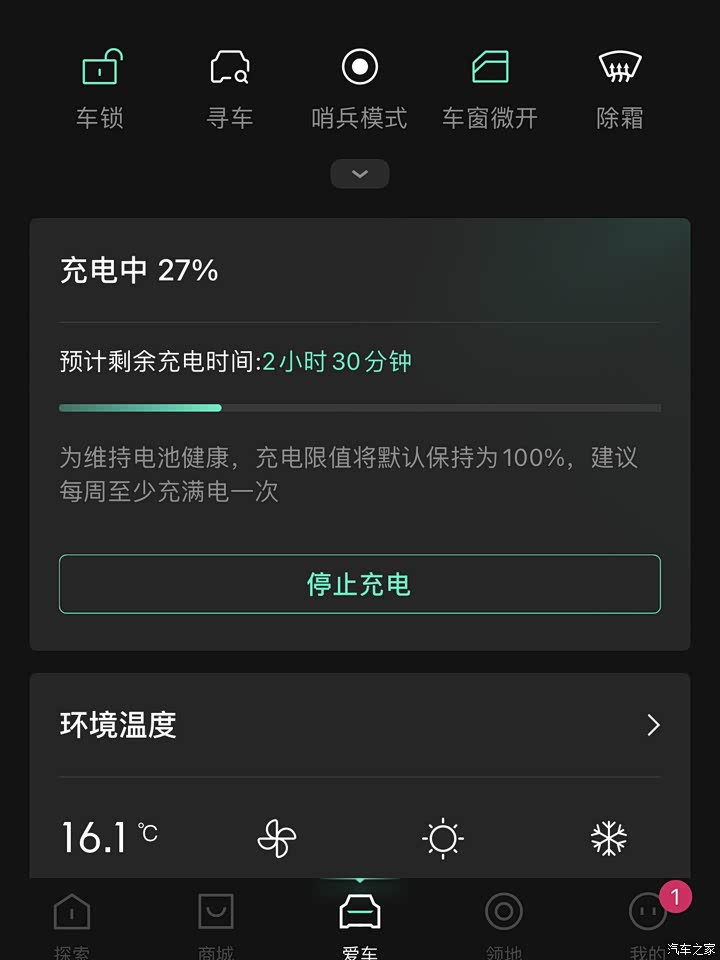Open the 环境温度 details
The height and width of the screenshot is (960, 720).
pyautogui.click(x=652, y=725)
